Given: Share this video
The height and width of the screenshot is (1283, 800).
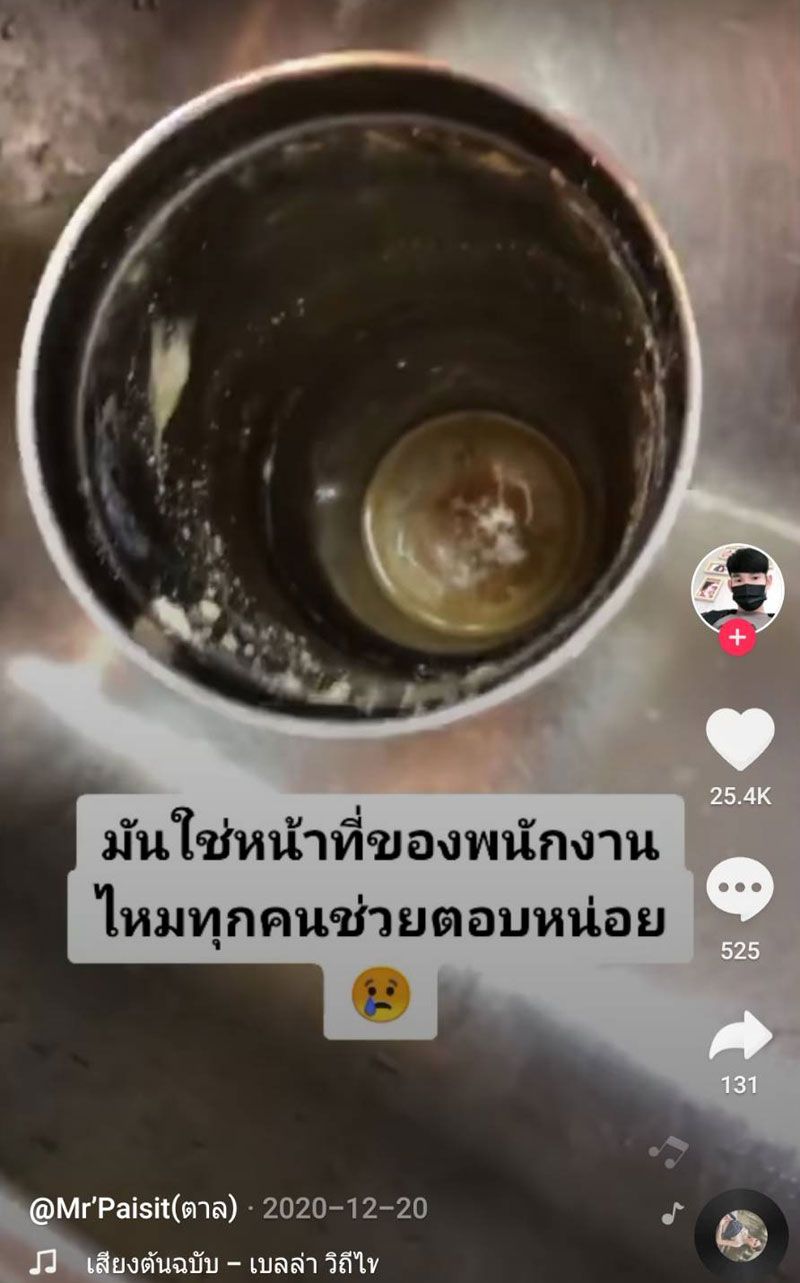Looking at the screenshot, I should 739,1037.
